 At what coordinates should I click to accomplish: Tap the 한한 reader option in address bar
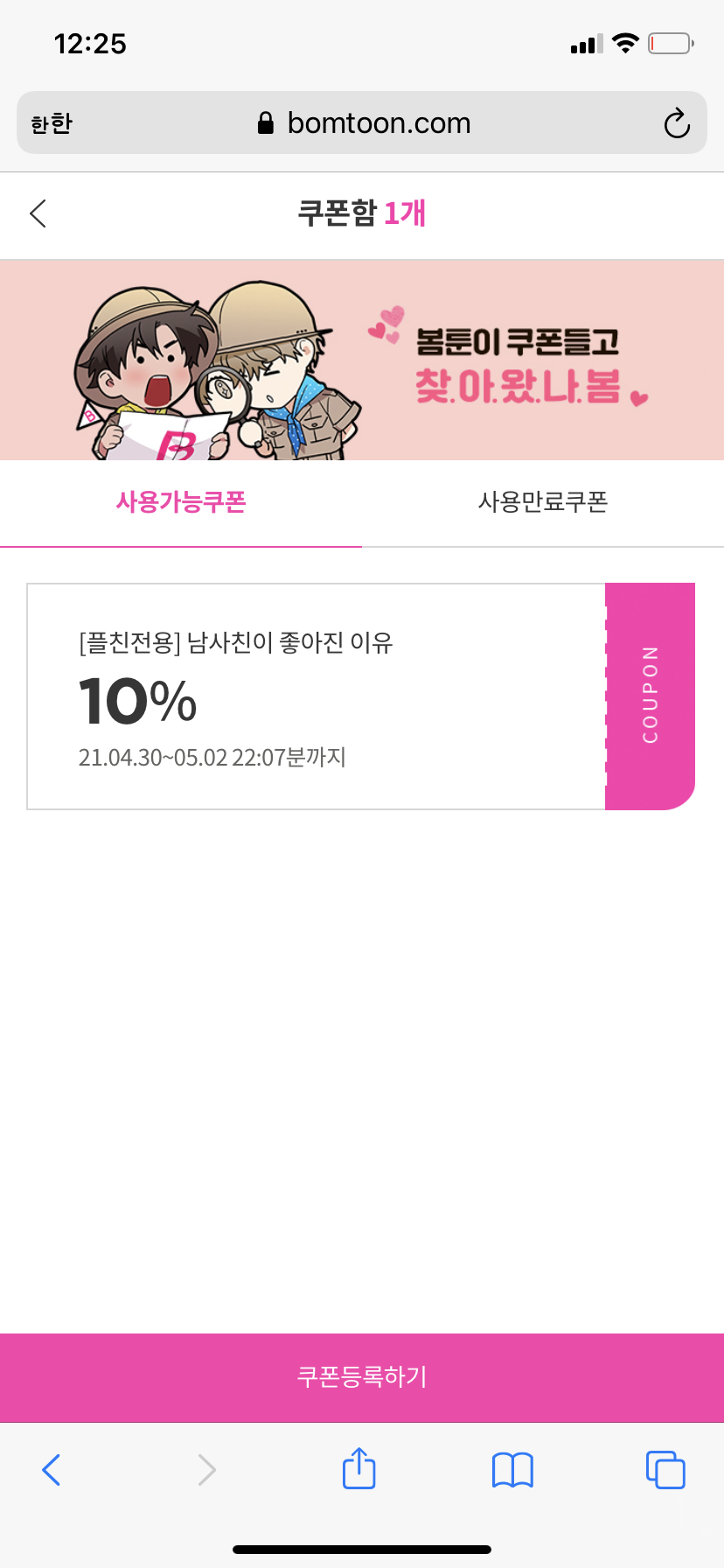point(50,123)
